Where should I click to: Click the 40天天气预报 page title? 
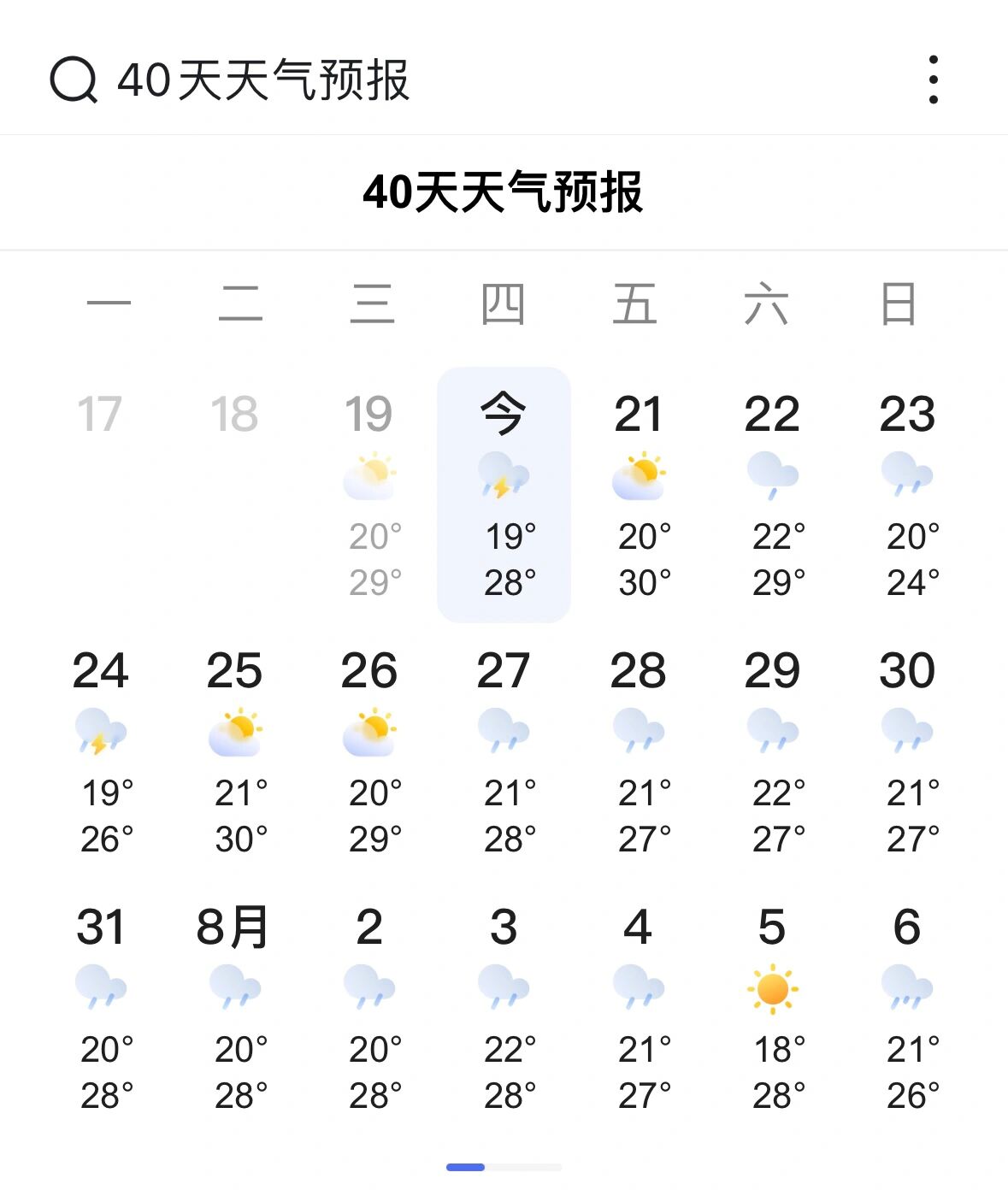504,191
